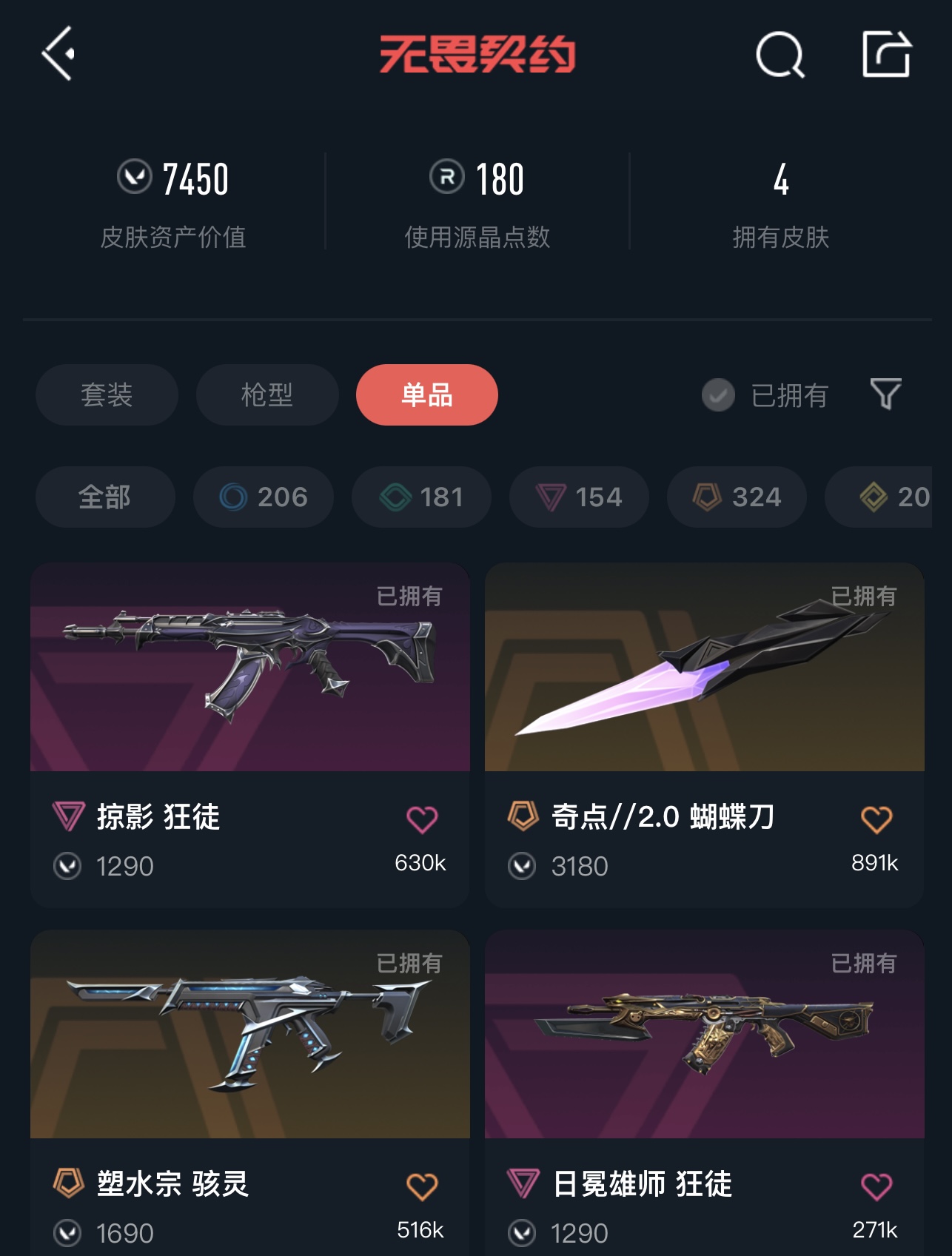Image resolution: width=952 pixels, height=1256 pixels.
Task: Open the 日冕雄师 狂徒 skin card
Action: pos(704,1035)
